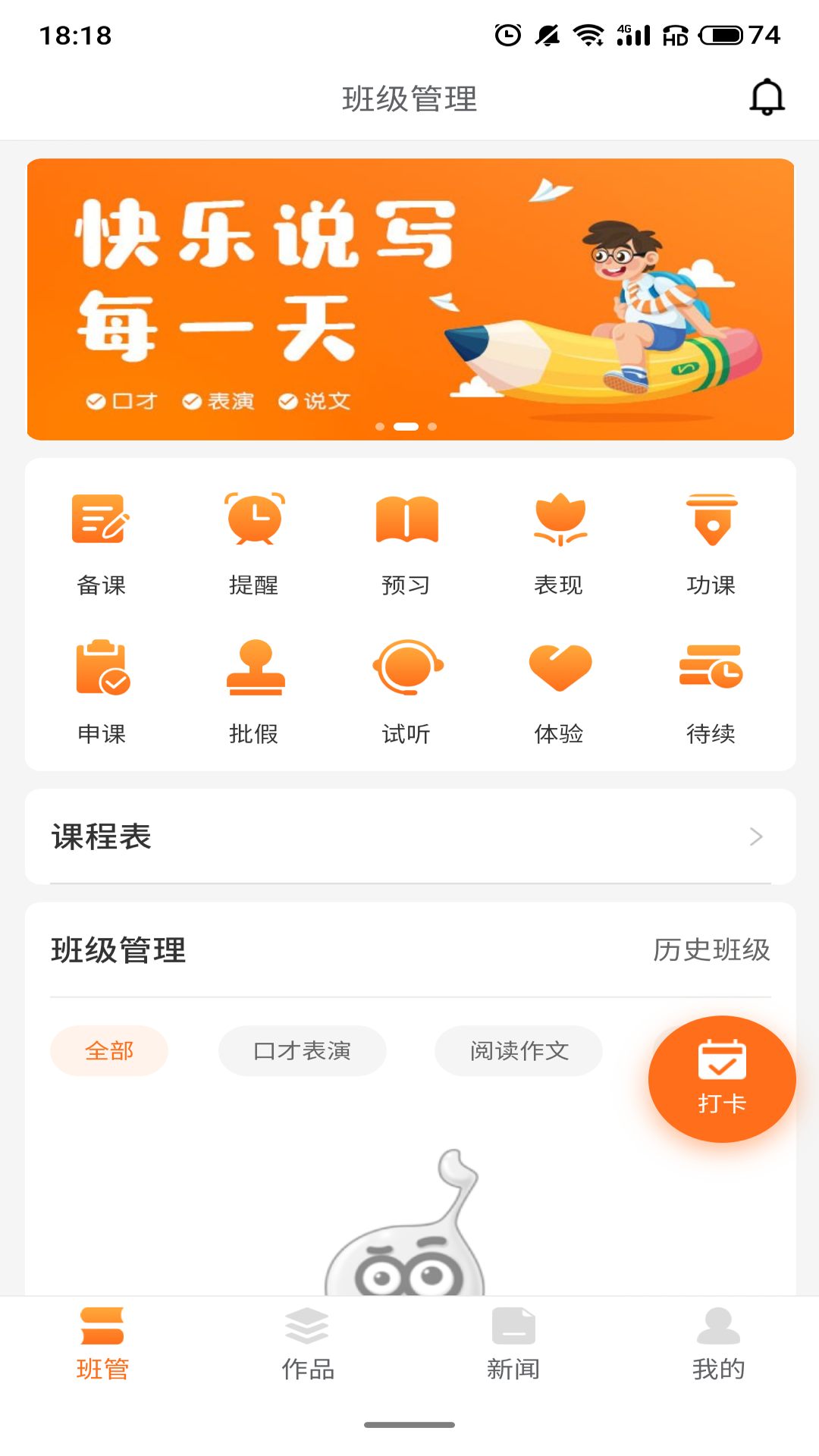Select the second carousel dot on banner
Image resolution: width=819 pixels, height=1456 pixels.
(406, 426)
